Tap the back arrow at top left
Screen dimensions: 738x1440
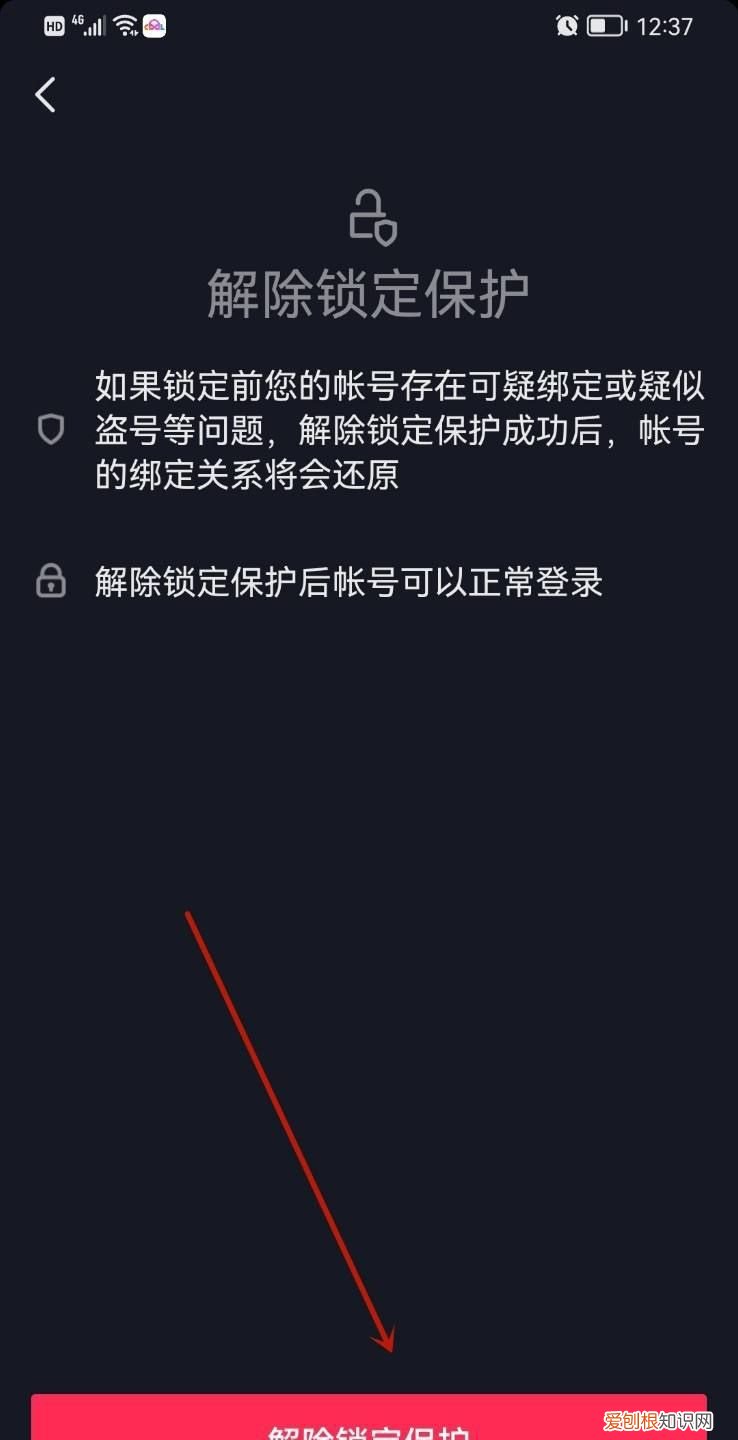[44, 94]
